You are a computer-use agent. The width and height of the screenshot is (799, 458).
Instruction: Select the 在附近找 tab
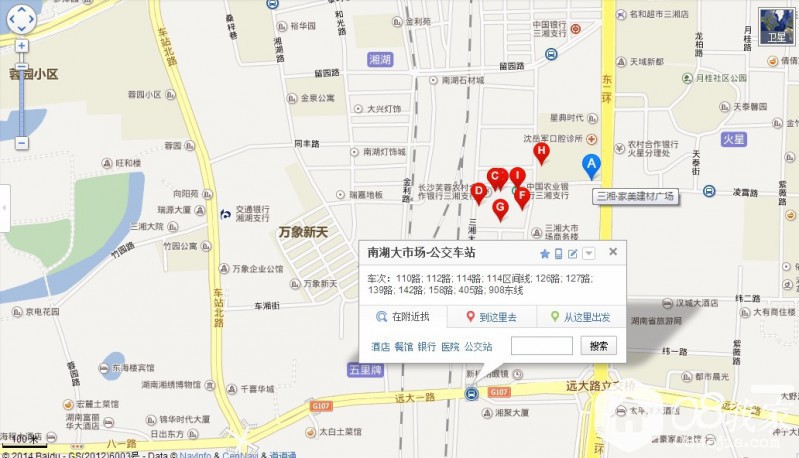click(403, 317)
